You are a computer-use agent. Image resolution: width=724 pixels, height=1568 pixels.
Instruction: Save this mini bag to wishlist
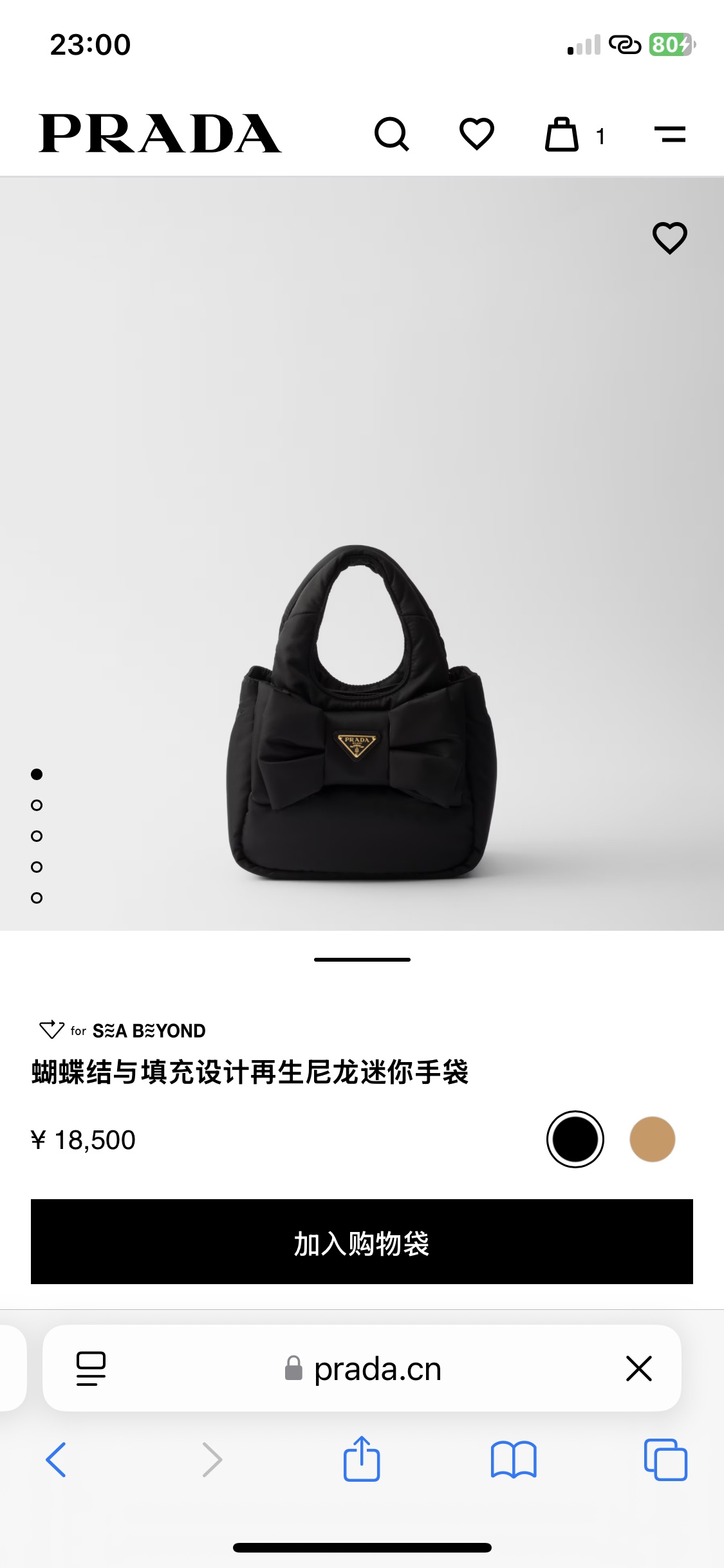pyautogui.click(x=669, y=238)
